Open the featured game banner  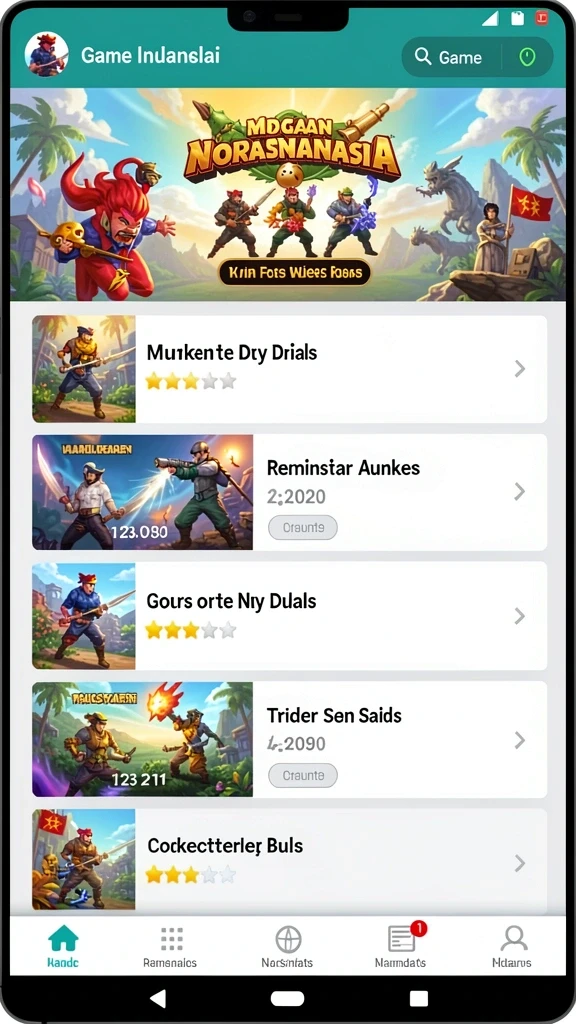click(288, 194)
